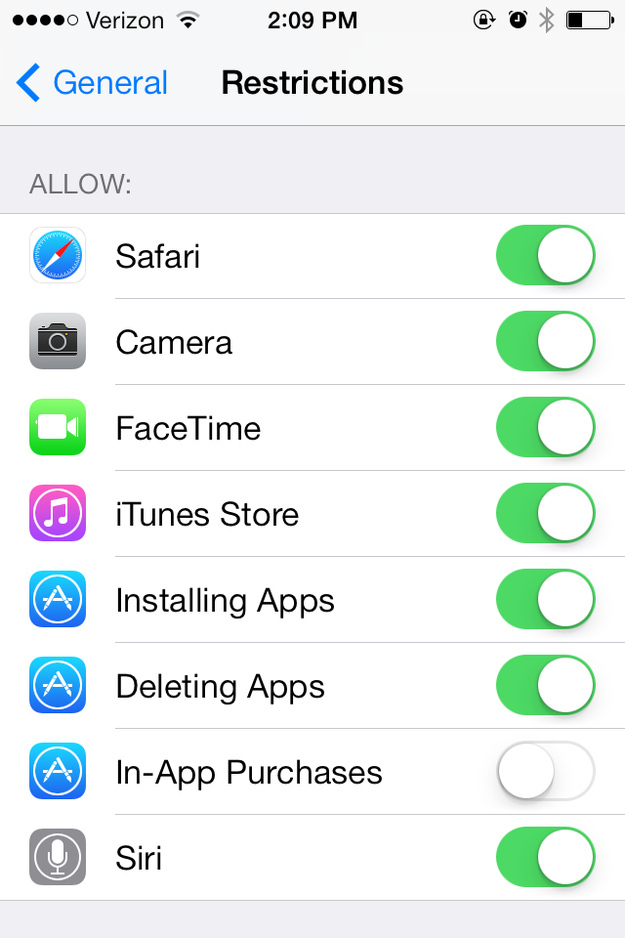This screenshot has height=938, width=625.
Task: Switch off iTunes Store access
Action: [545, 514]
